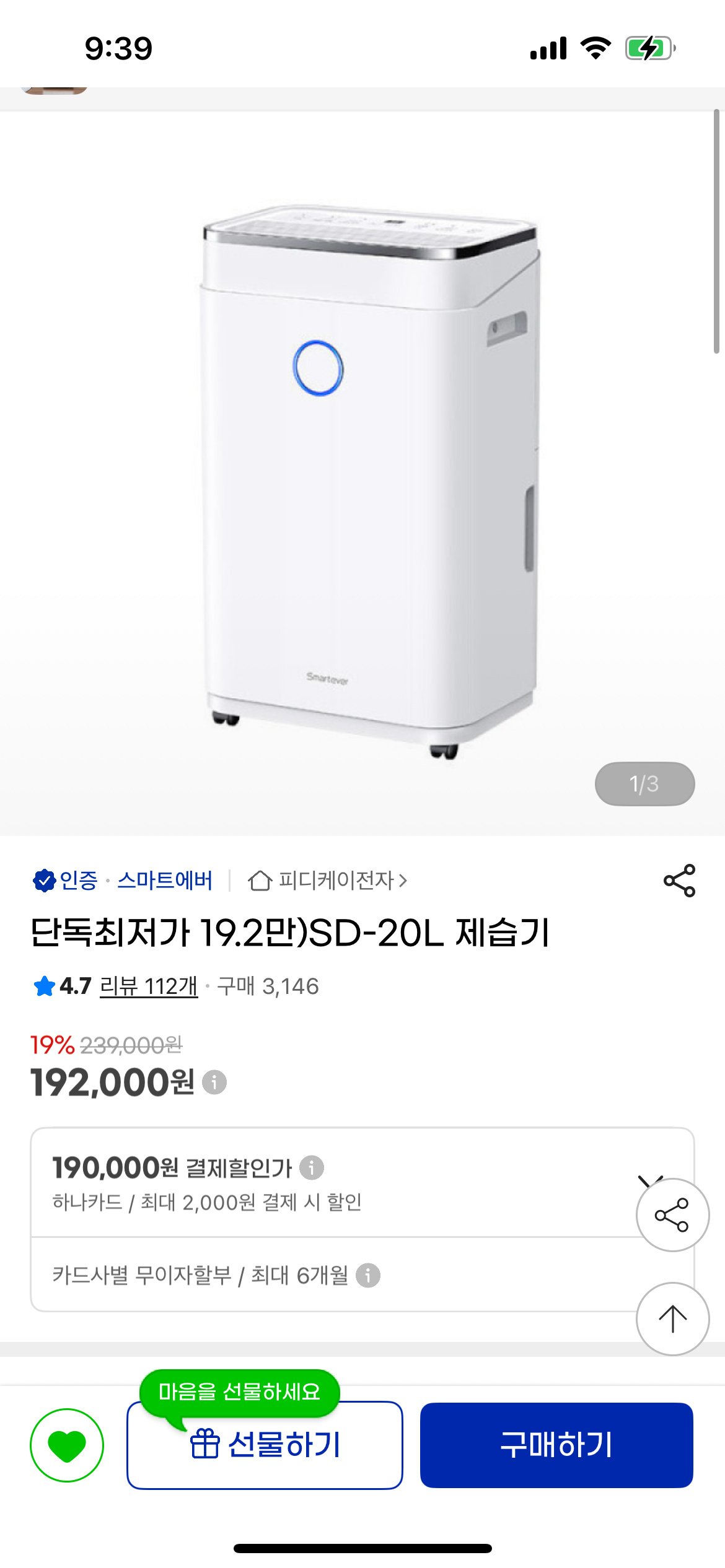Viewport: 725px width, 1568px height.
Task: Open the floating circular share button
Action: coord(672,1215)
